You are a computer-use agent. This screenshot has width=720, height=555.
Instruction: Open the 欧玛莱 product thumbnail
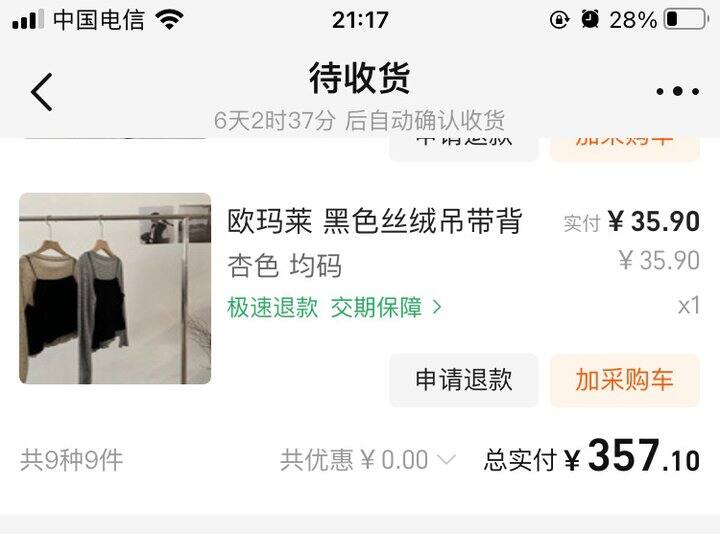[x=115, y=288]
